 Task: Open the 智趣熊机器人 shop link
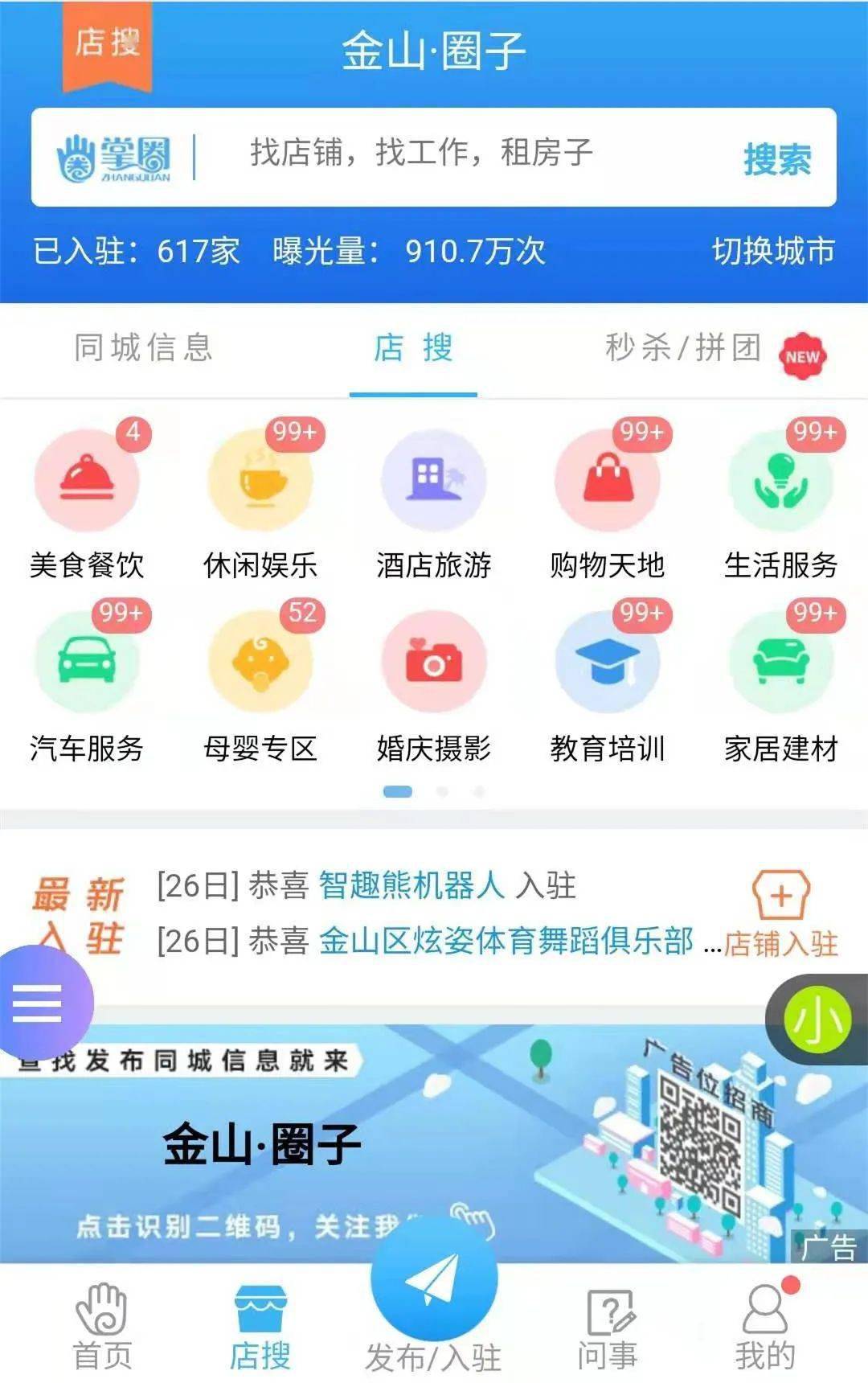point(411,886)
